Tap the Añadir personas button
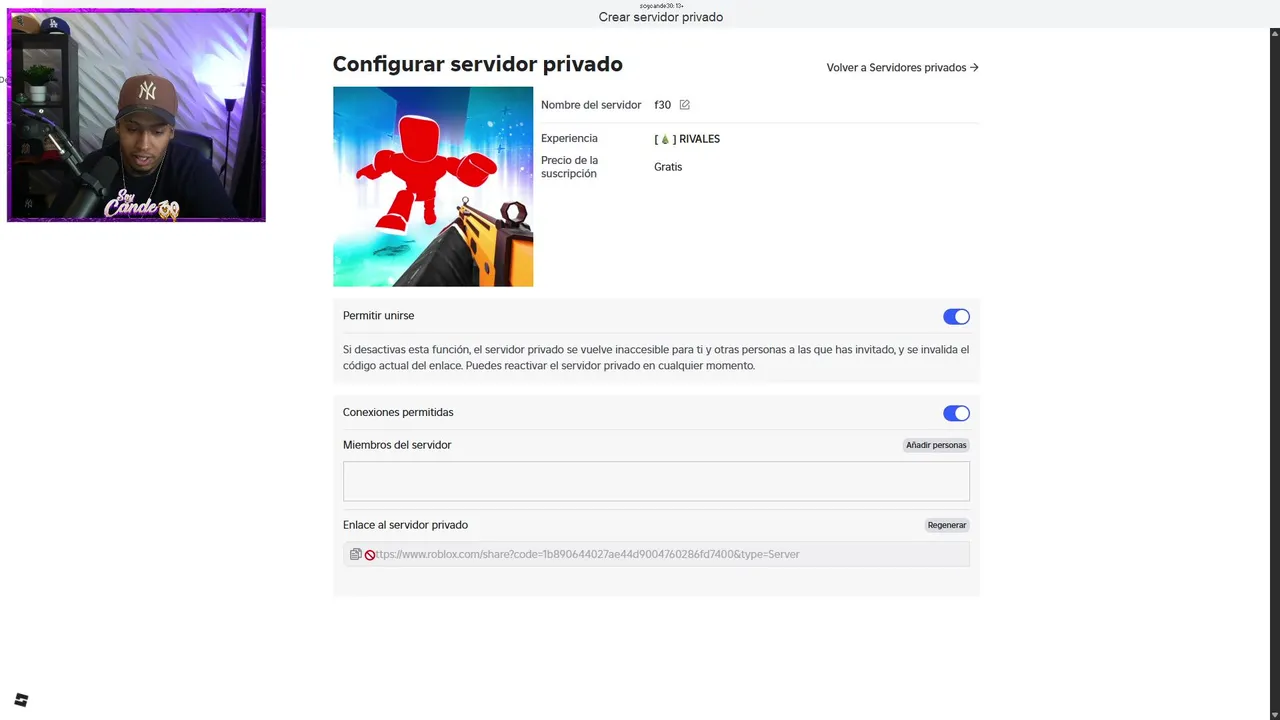 pos(936,445)
